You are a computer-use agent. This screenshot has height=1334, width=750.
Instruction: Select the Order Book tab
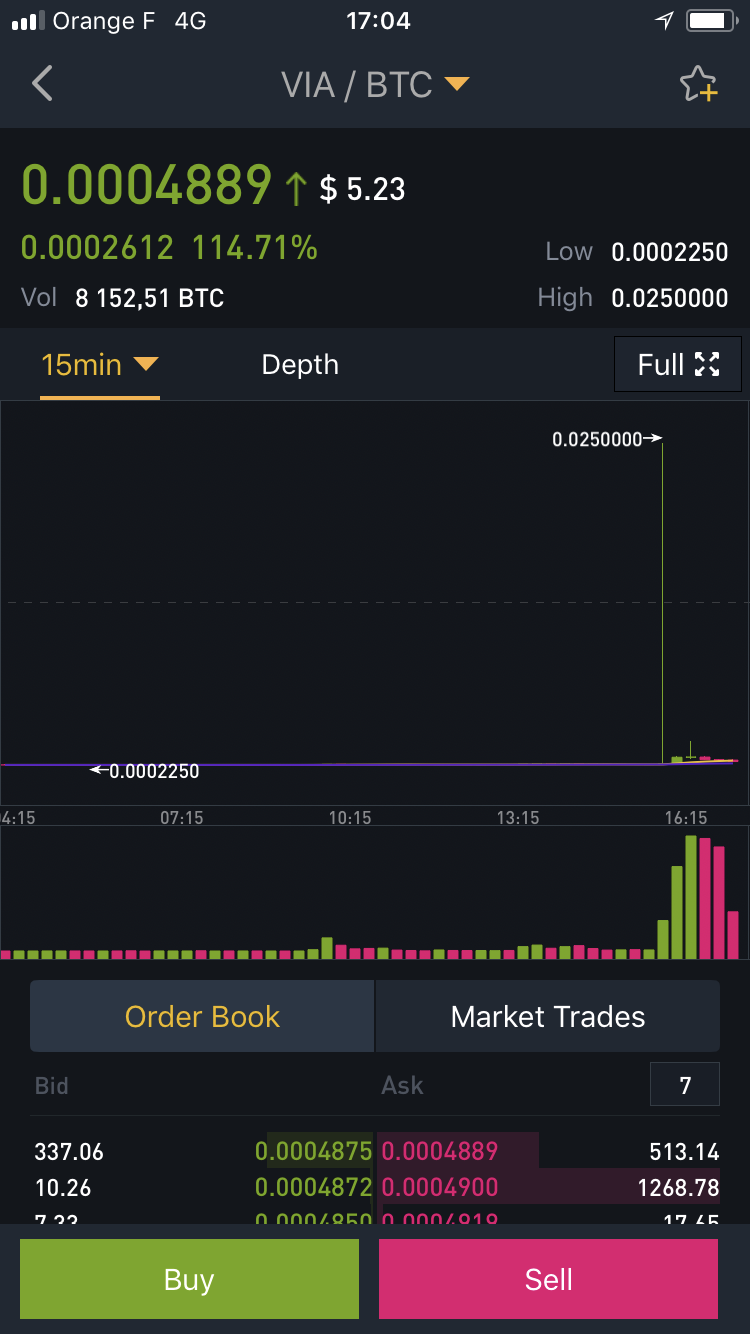202,1017
